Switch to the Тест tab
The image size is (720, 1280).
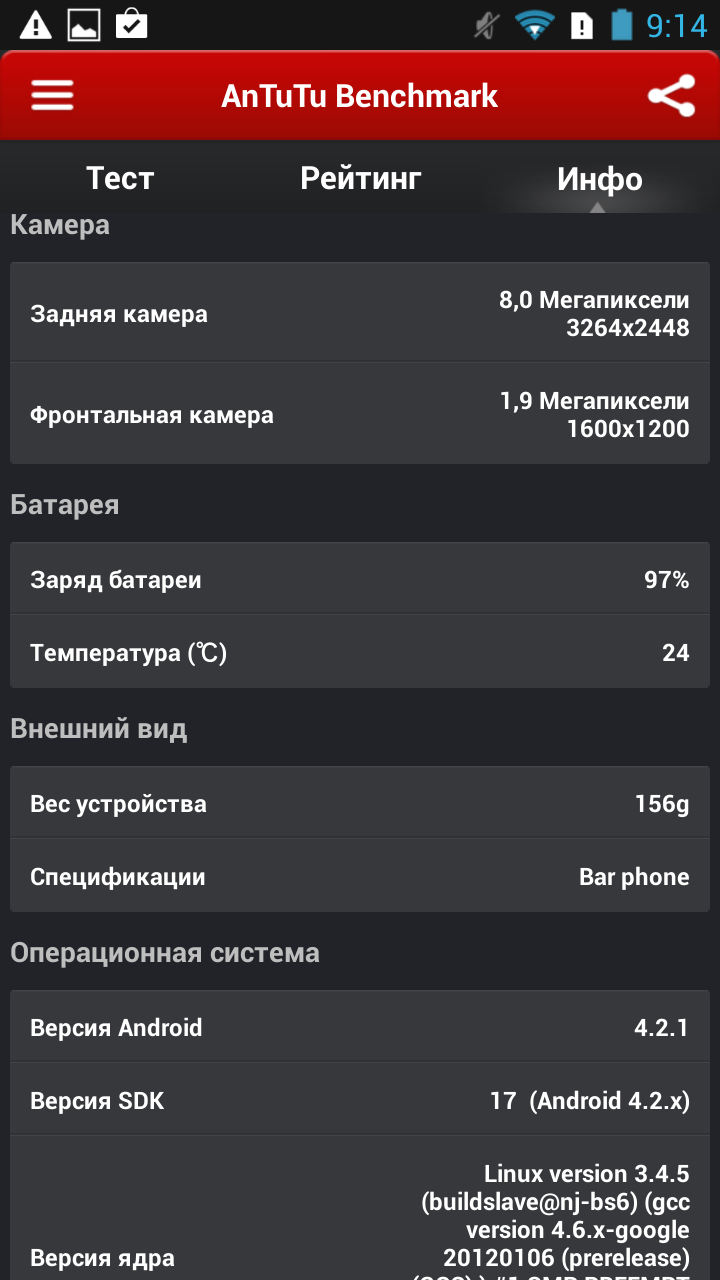pyautogui.click(x=120, y=179)
